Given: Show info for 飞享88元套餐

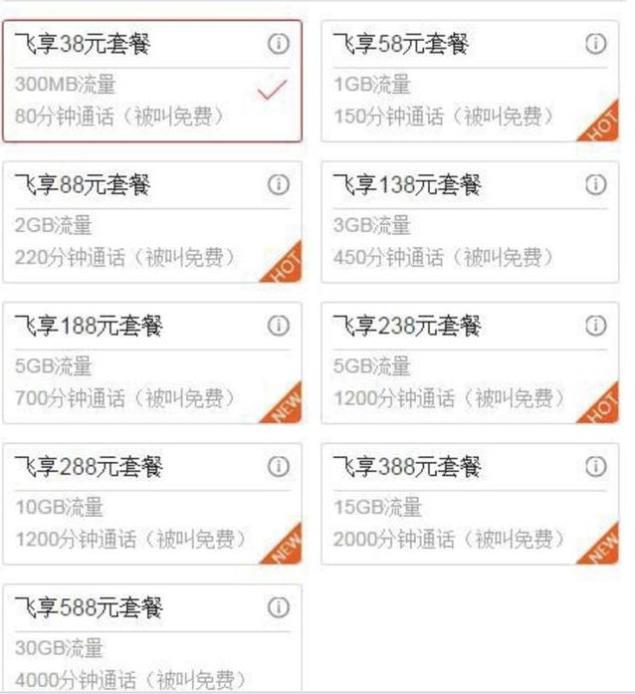Looking at the screenshot, I should [x=279, y=185].
